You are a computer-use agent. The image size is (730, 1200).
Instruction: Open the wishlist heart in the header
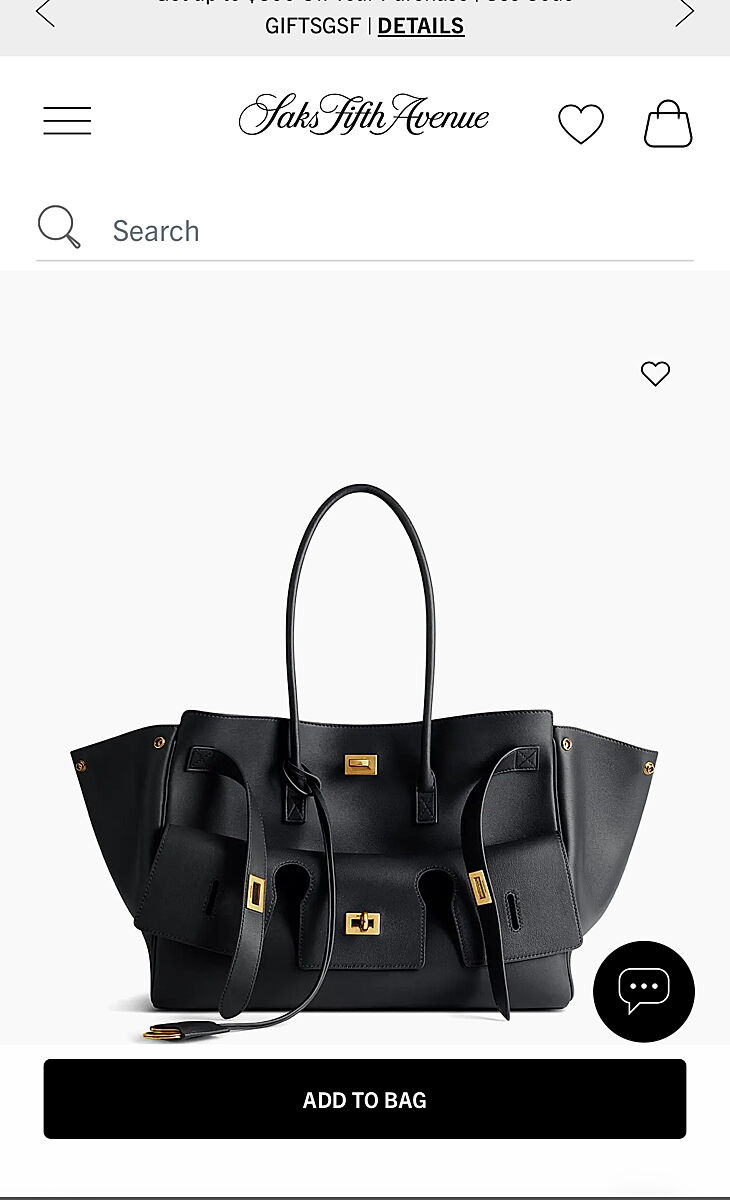(x=580, y=124)
